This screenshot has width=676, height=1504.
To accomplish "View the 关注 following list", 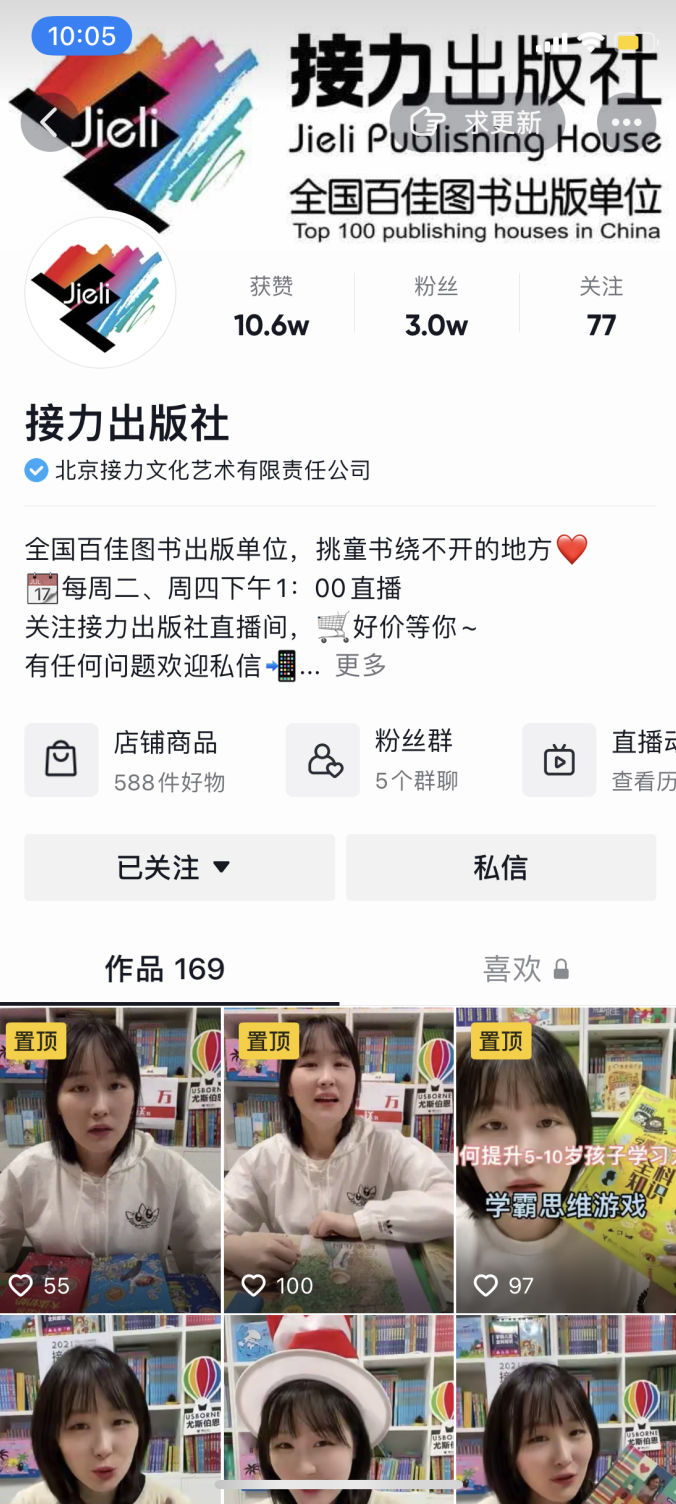I will click(x=601, y=306).
